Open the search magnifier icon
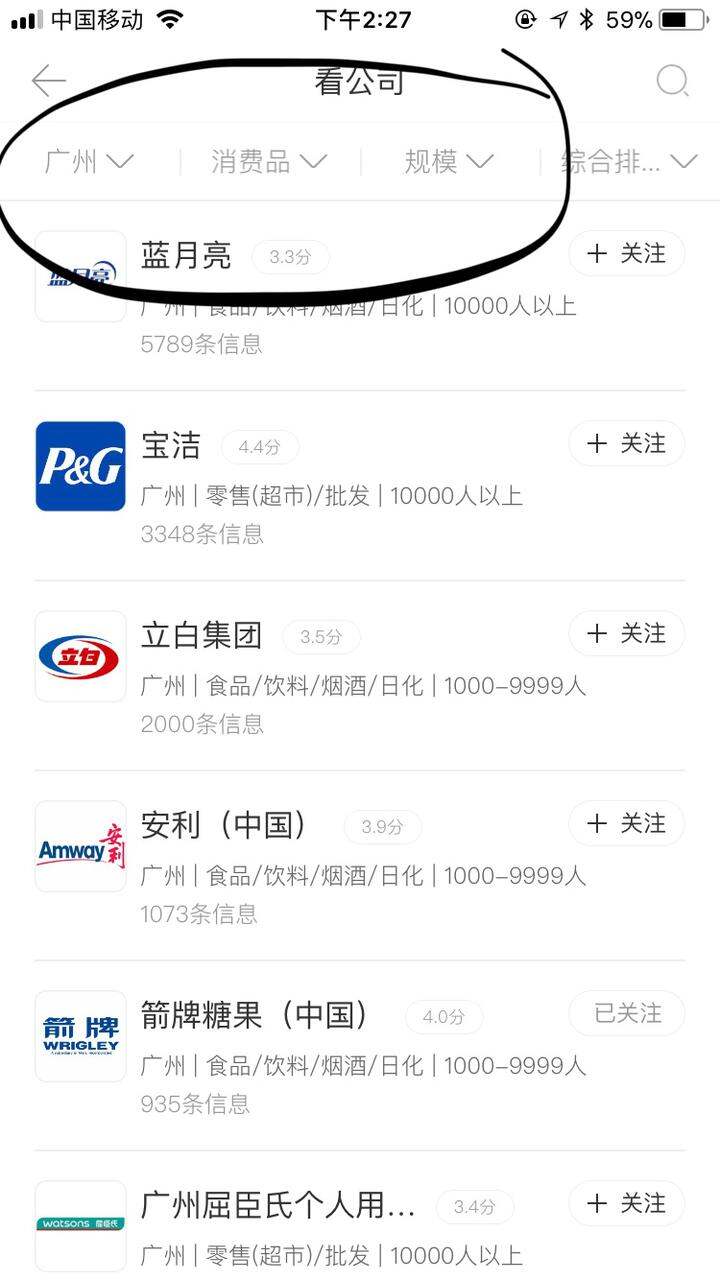Viewport: 720px width, 1280px height. (672, 80)
